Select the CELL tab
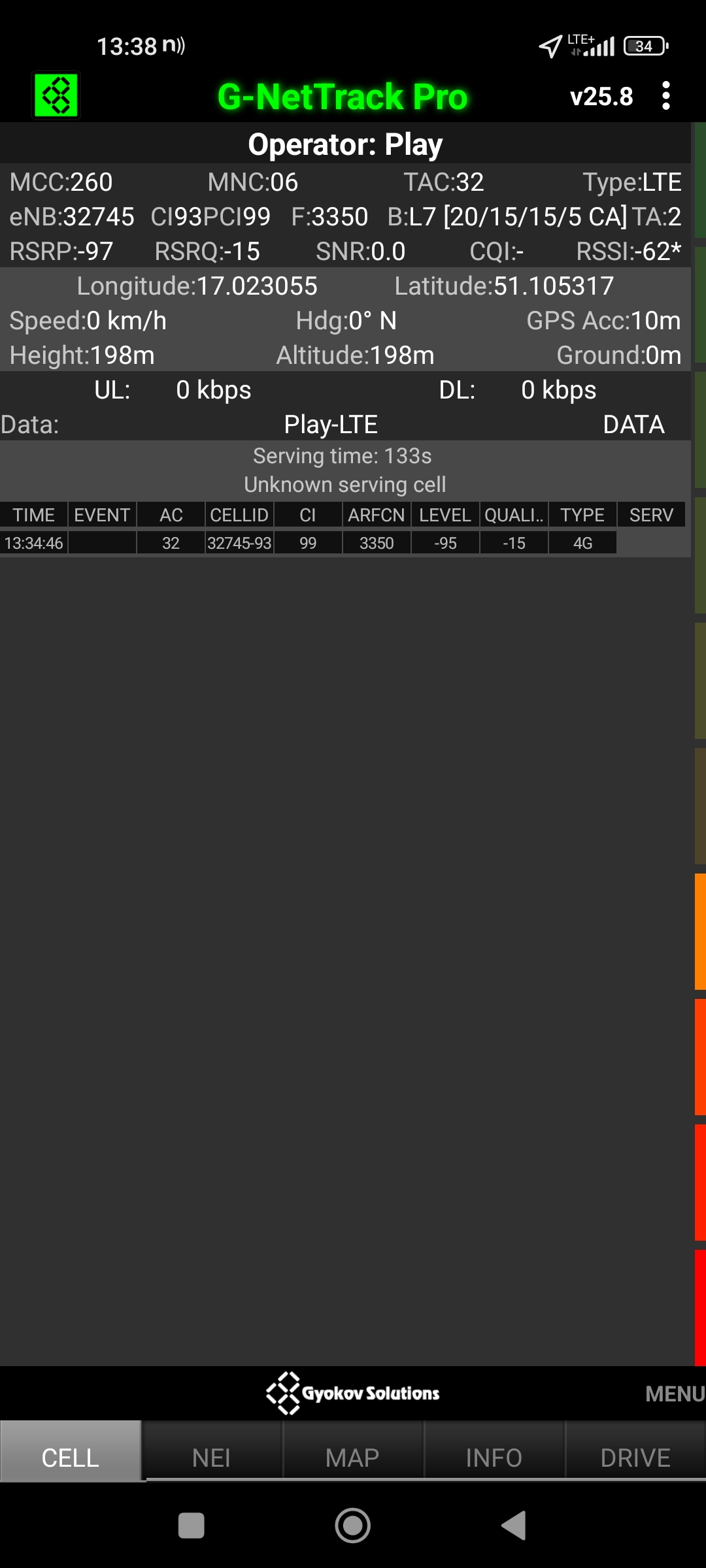Image resolution: width=706 pixels, height=1568 pixels. (x=71, y=1457)
